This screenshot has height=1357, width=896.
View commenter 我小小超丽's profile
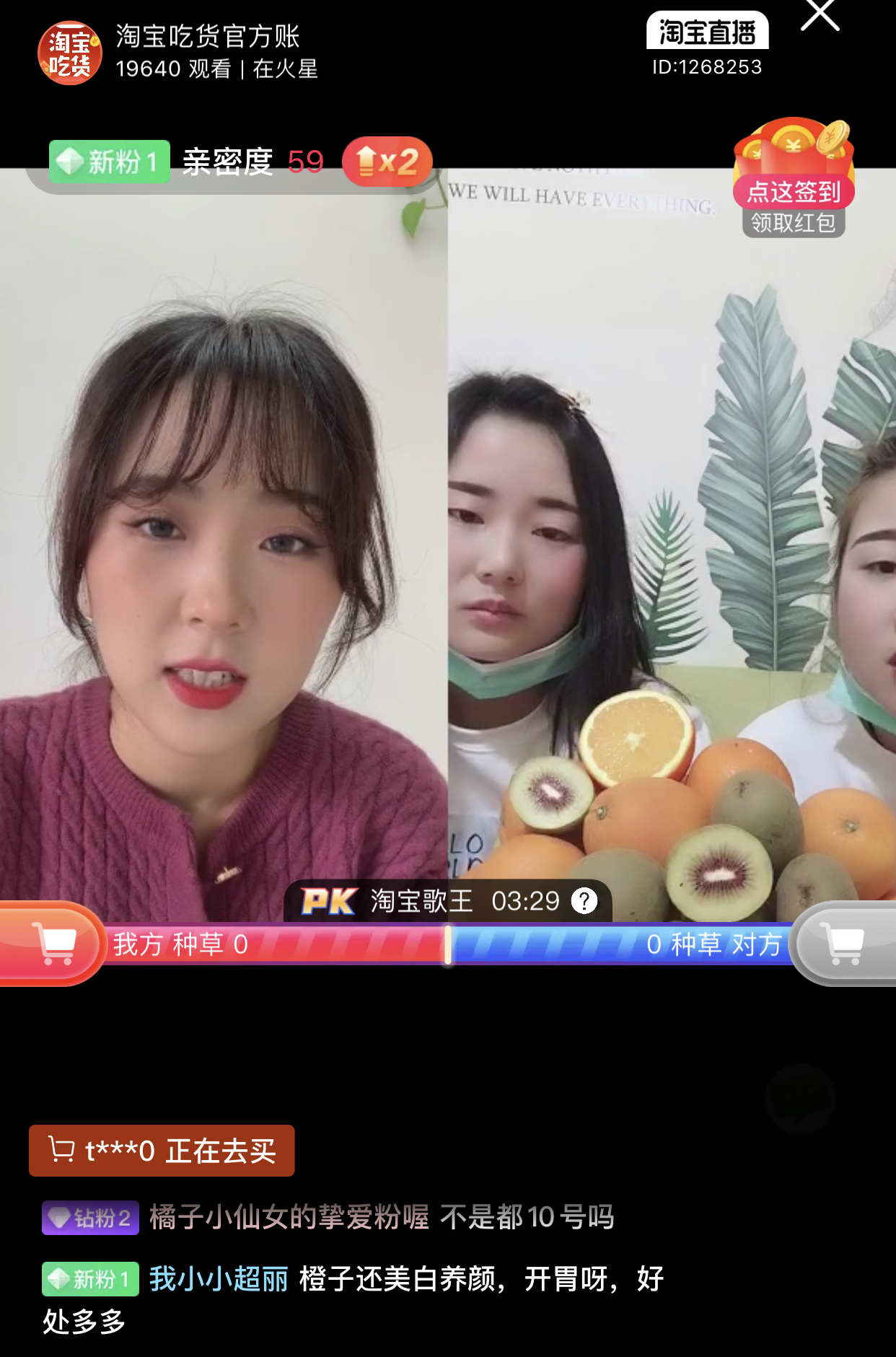(x=219, y=1279)
